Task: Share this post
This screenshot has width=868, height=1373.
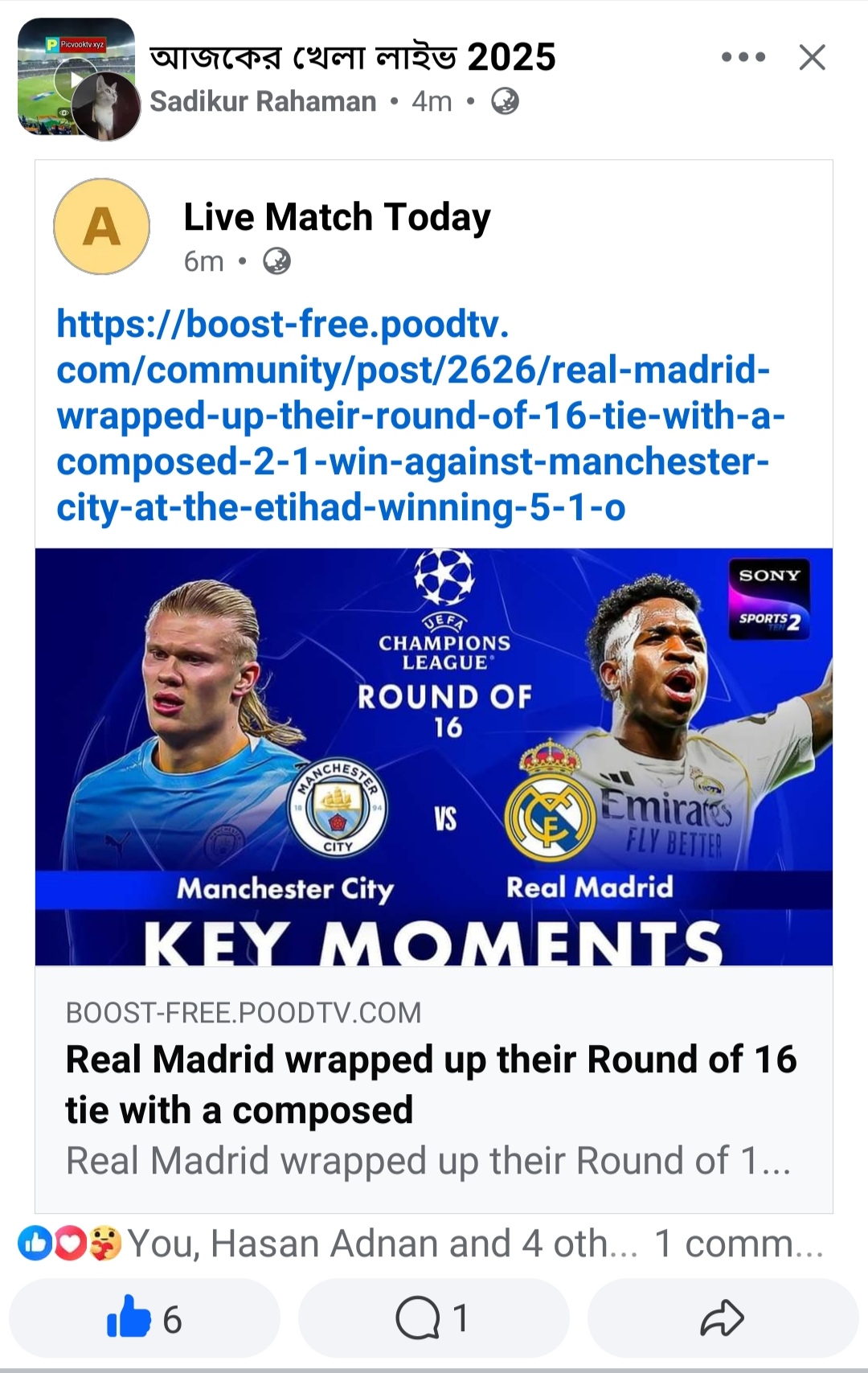Action: pyautogui.click(x=723, y=1319)
